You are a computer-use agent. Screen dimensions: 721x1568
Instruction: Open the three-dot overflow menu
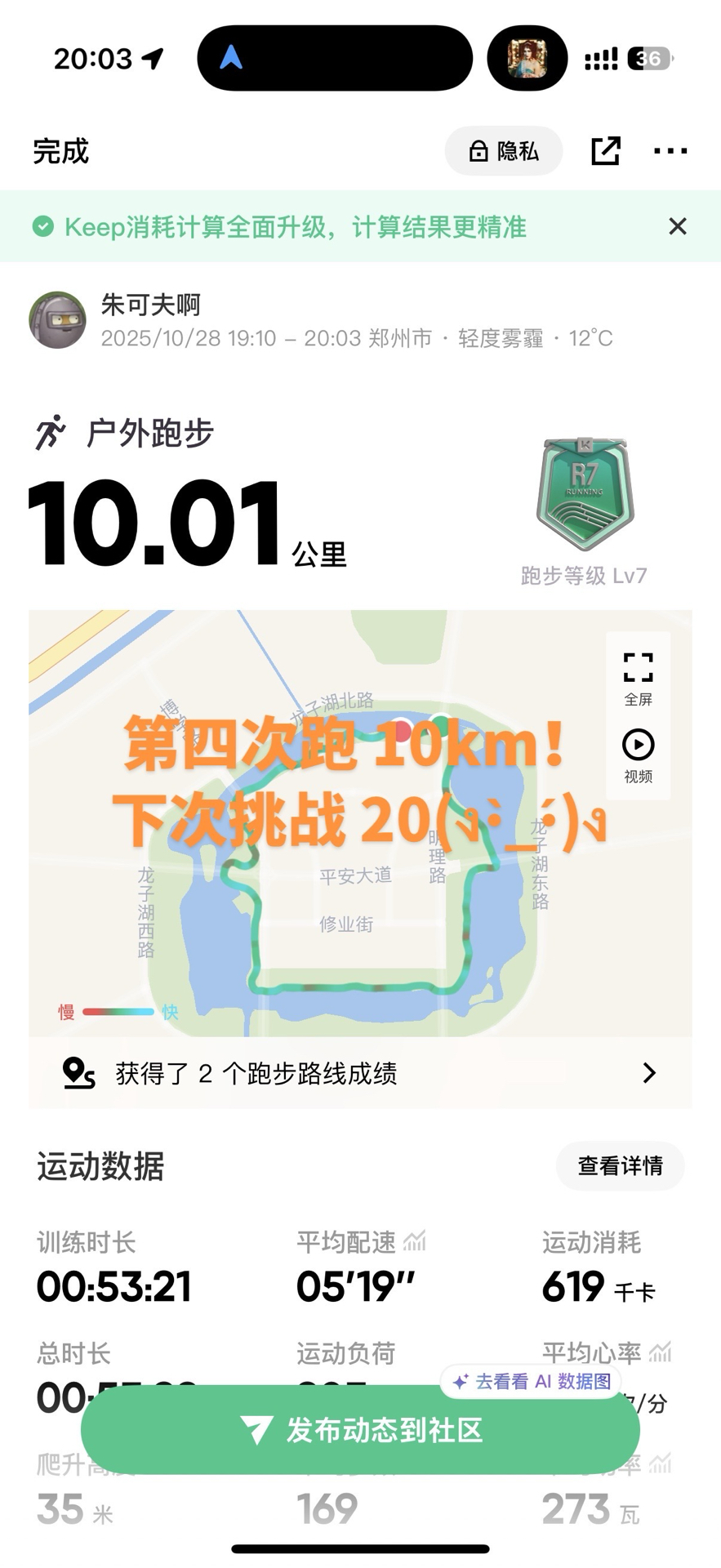tap(670, 151)
